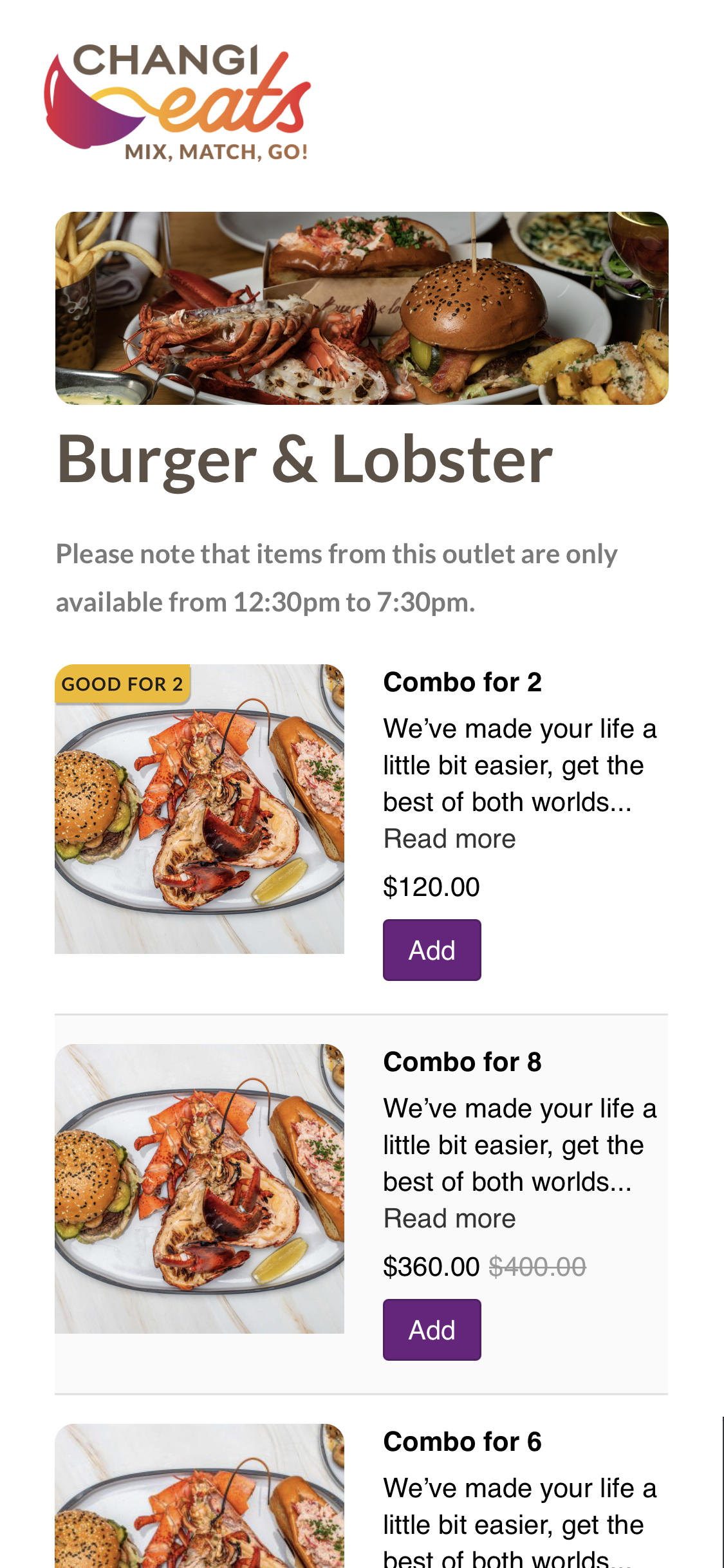Open the Combo for 8 product image
The height and width of the screenshot is (1568, 724).
click(200, 1189)
